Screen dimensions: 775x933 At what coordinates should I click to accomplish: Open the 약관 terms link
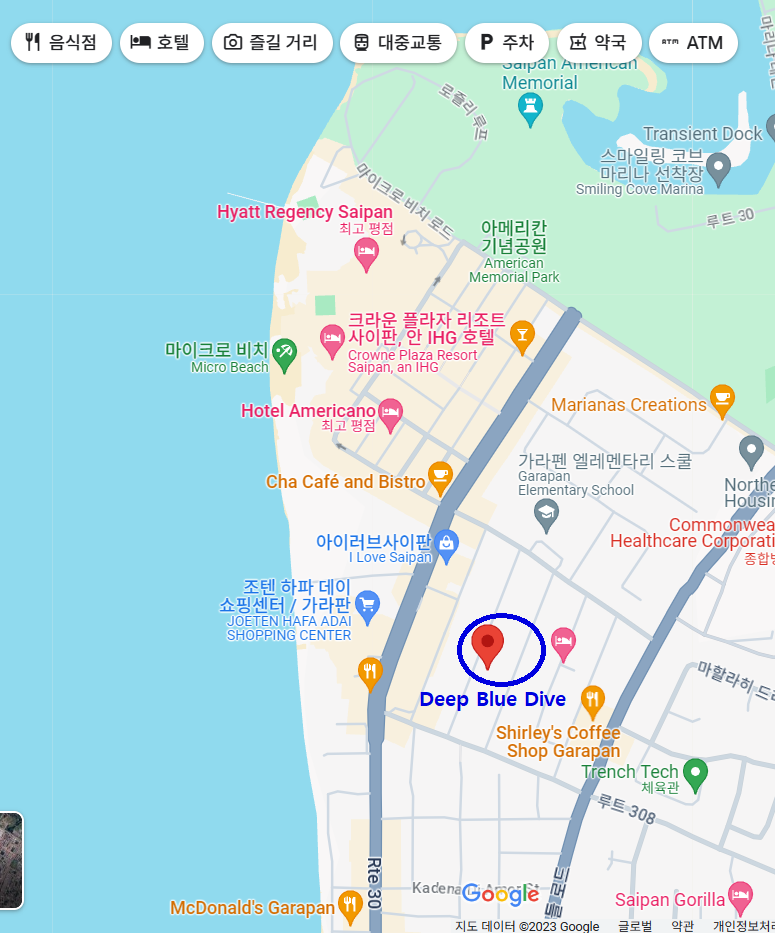pos(683,926)
